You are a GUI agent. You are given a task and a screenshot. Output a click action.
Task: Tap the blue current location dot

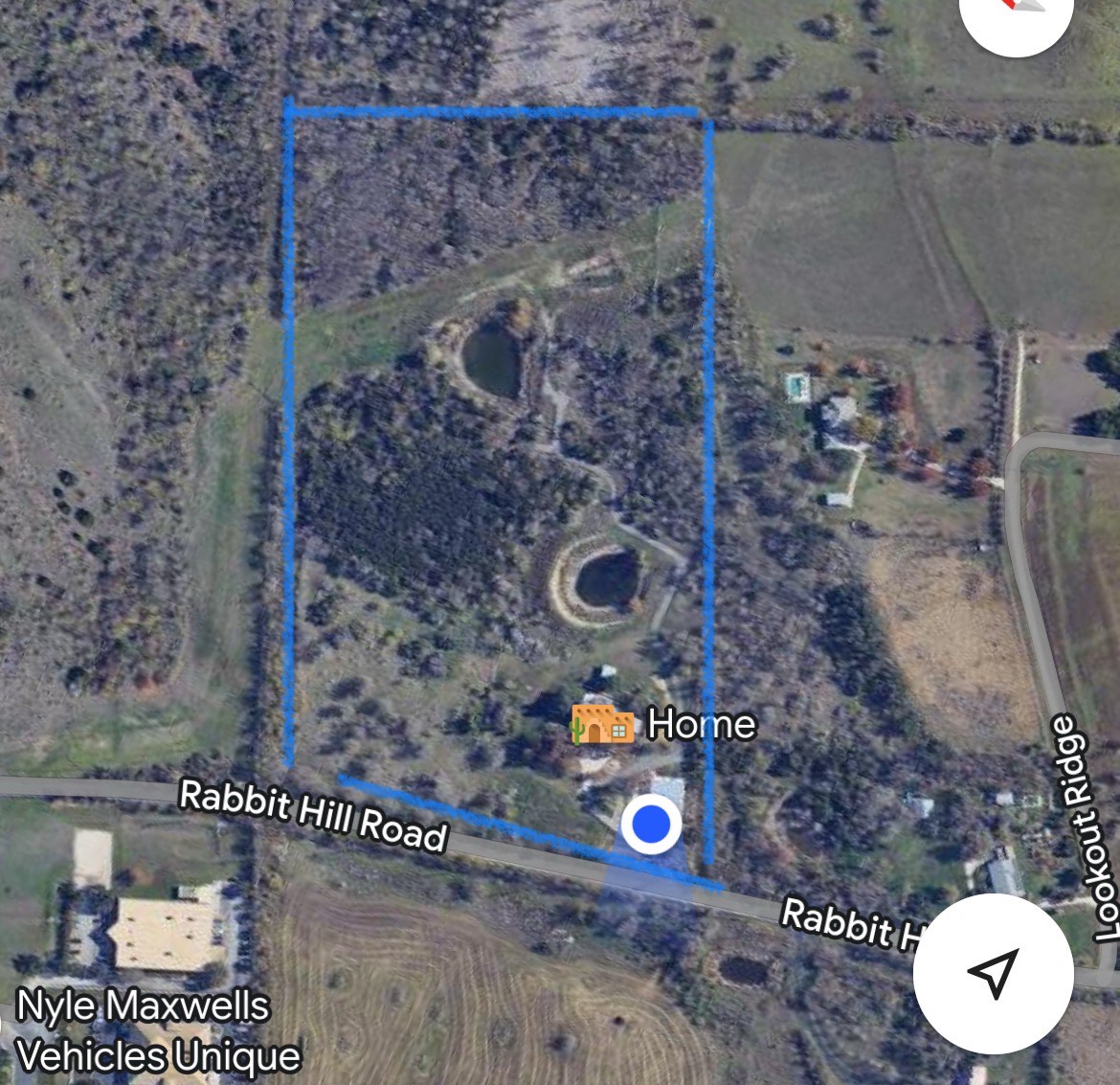[x=651, y=824]
